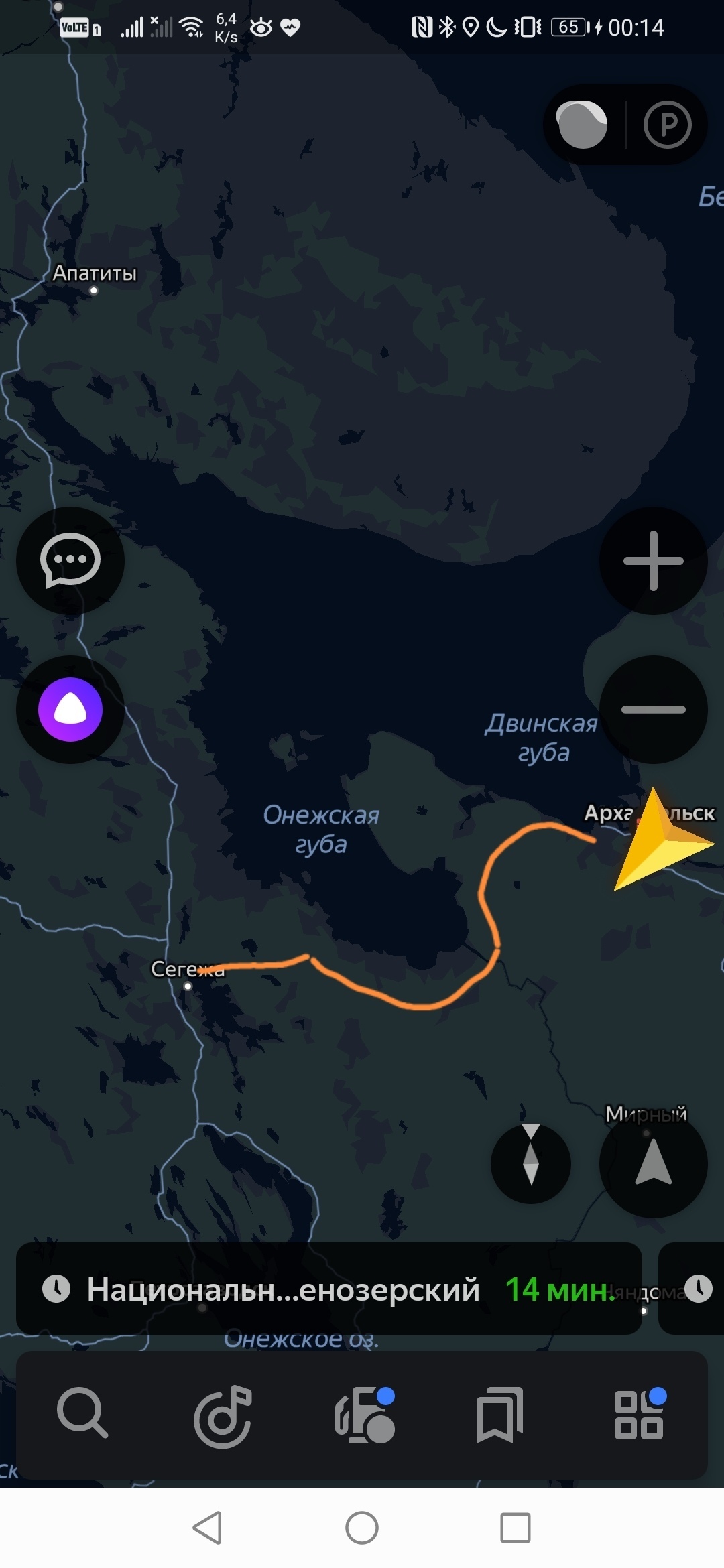Reset map orientation with compass

[x=530, y=1164]
